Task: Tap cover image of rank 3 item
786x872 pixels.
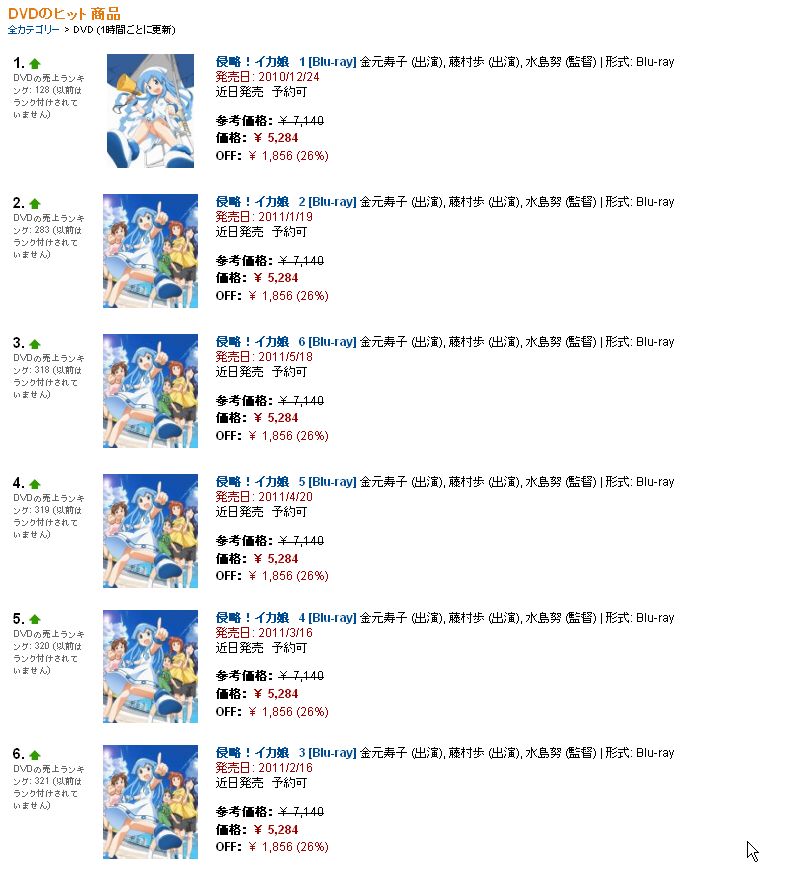Action: (150, 391)
